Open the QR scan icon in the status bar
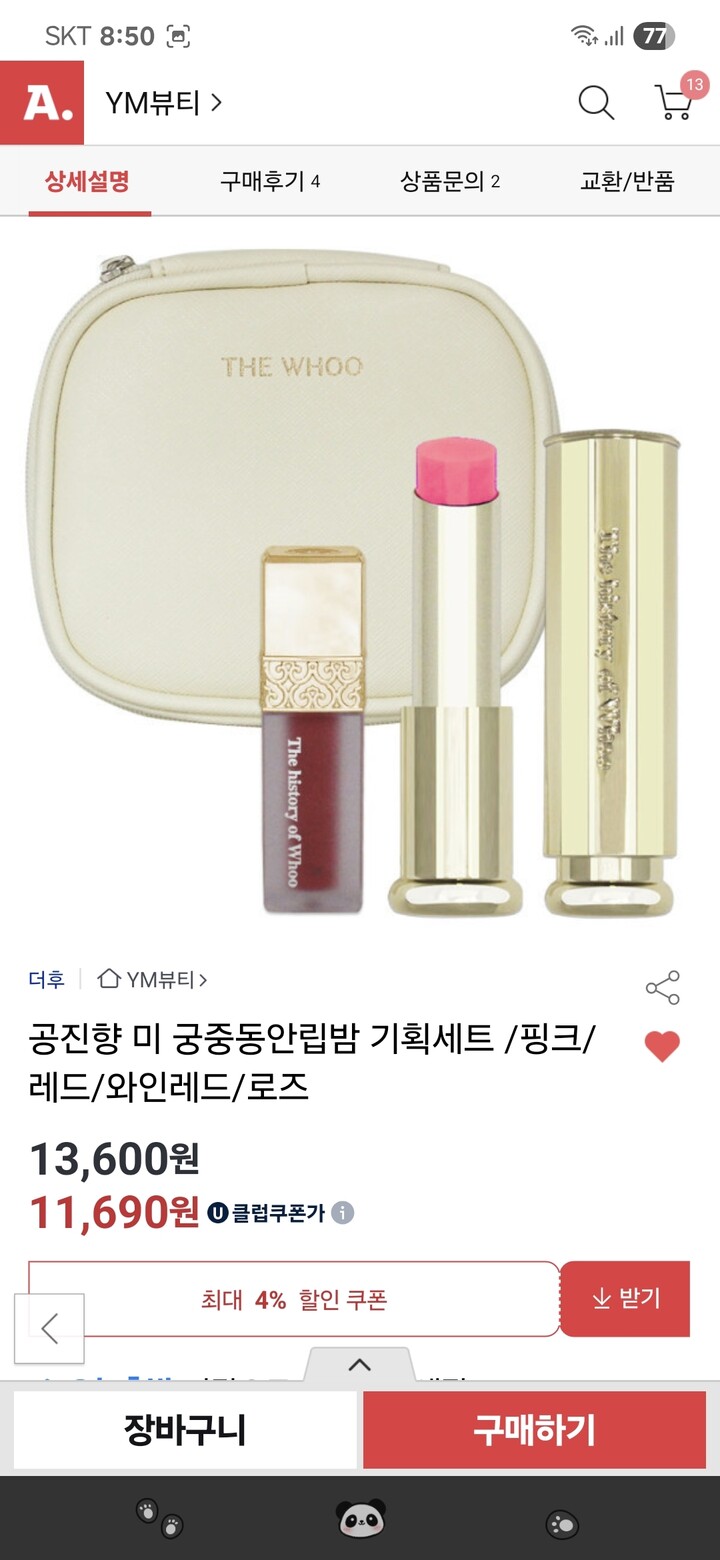This screenshot has height=1560, width=720. 178,34
